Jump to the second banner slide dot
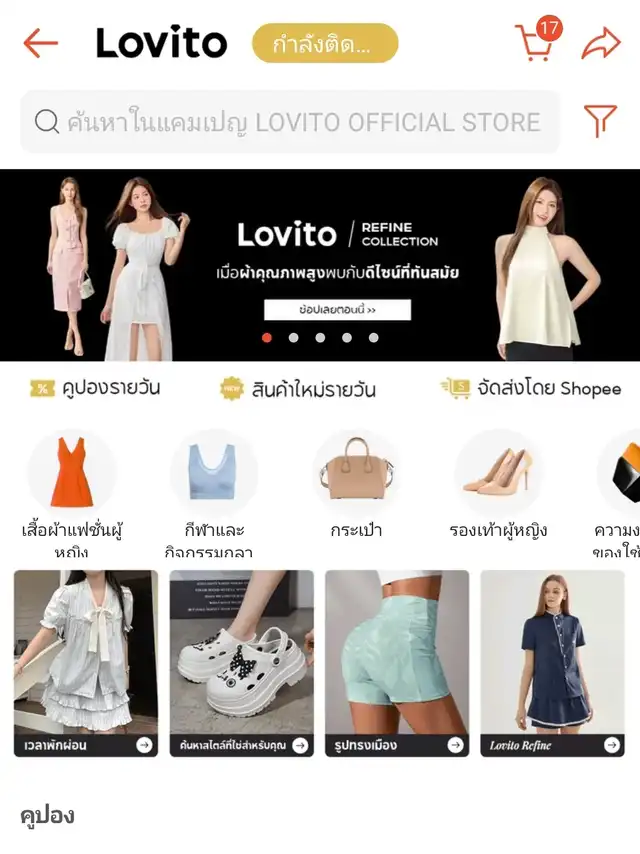Image resolution: width=640 pixels, height=854 pixels. pos(293,338)
